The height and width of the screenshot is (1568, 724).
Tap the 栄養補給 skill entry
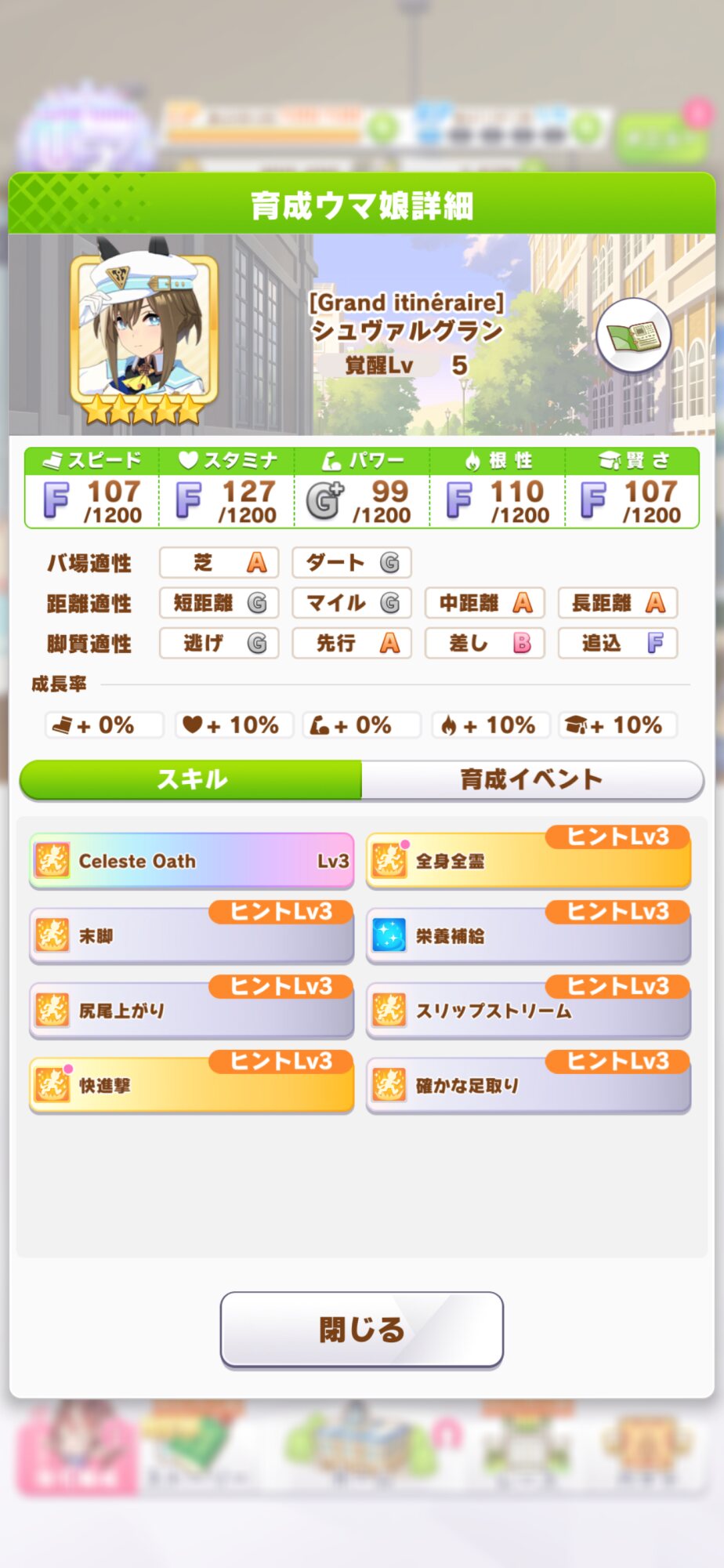click(x=528, y=935)
